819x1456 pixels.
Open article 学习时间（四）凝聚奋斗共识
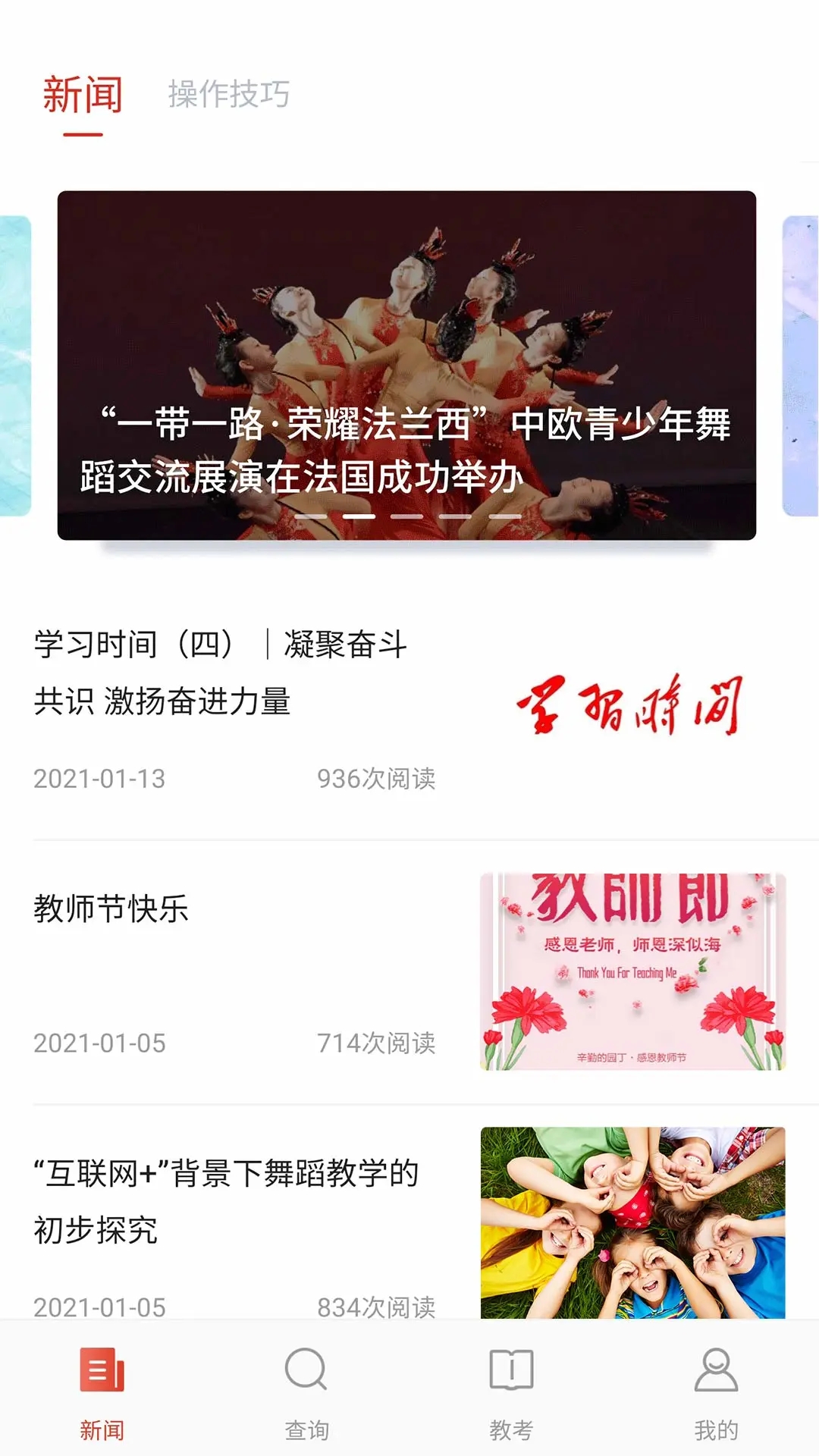click(220, 673)
